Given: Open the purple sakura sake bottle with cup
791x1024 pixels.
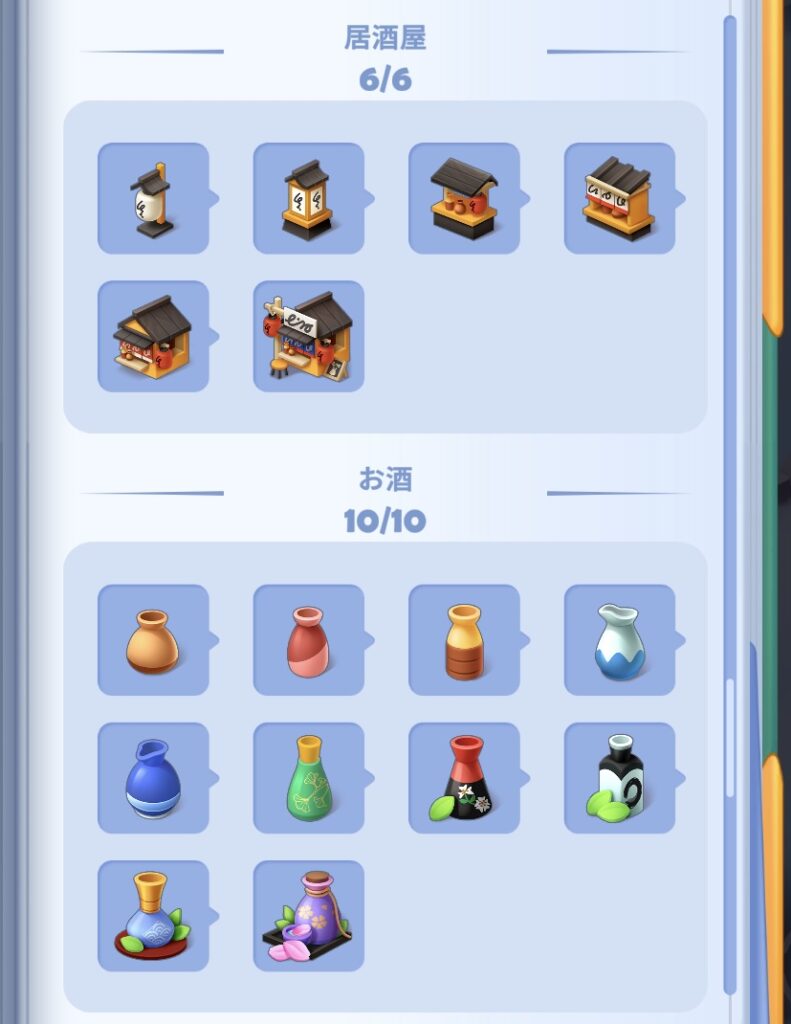Looking at the screenshot, I should [x=308, y=916].
